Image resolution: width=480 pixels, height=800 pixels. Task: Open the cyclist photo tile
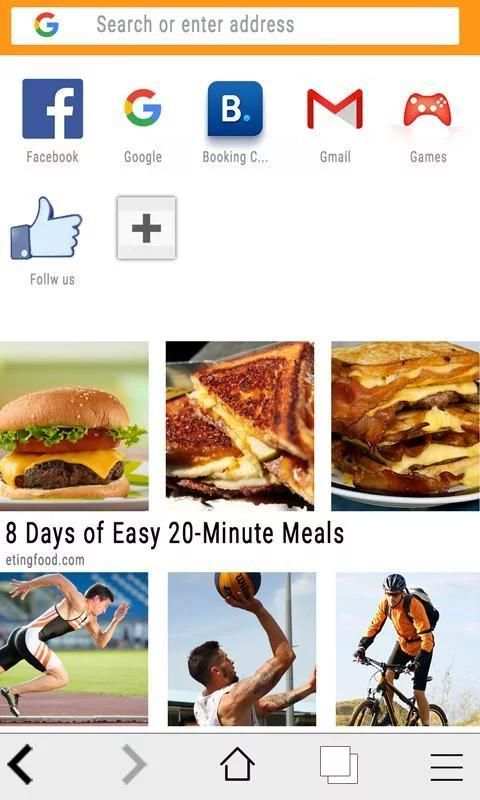click(x=408, y=649)
